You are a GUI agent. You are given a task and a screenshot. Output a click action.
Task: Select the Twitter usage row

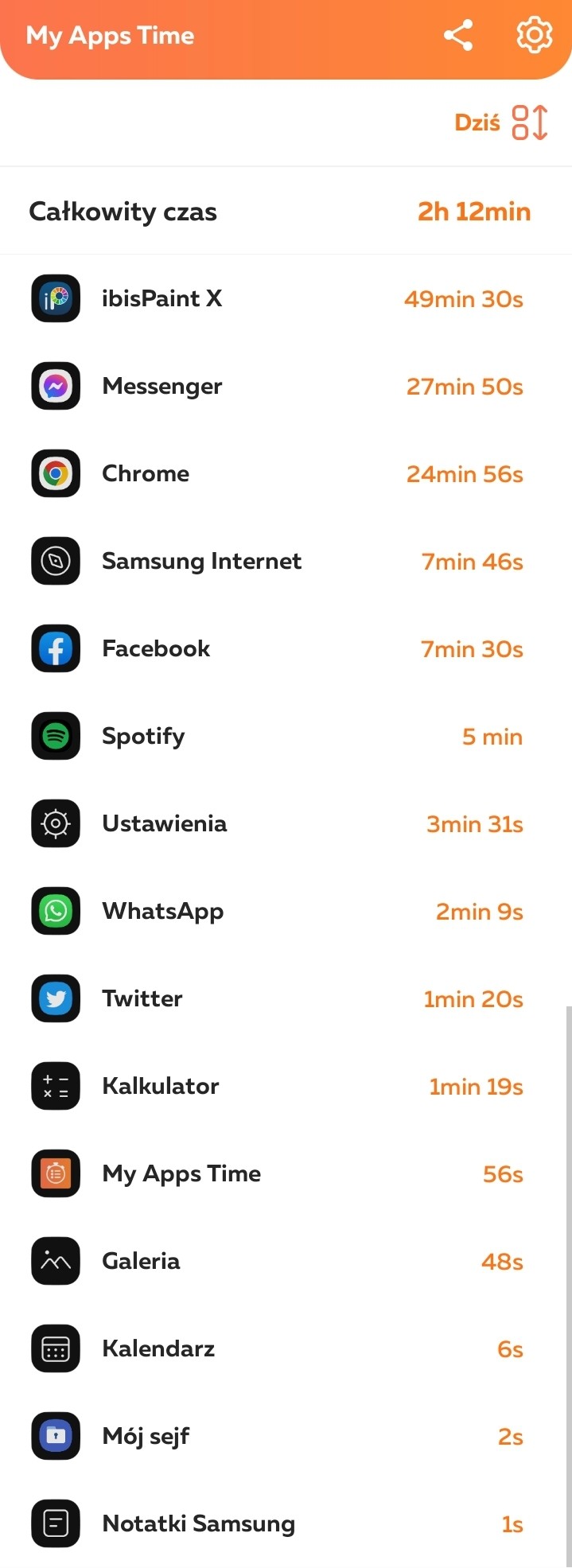(286, 999)
